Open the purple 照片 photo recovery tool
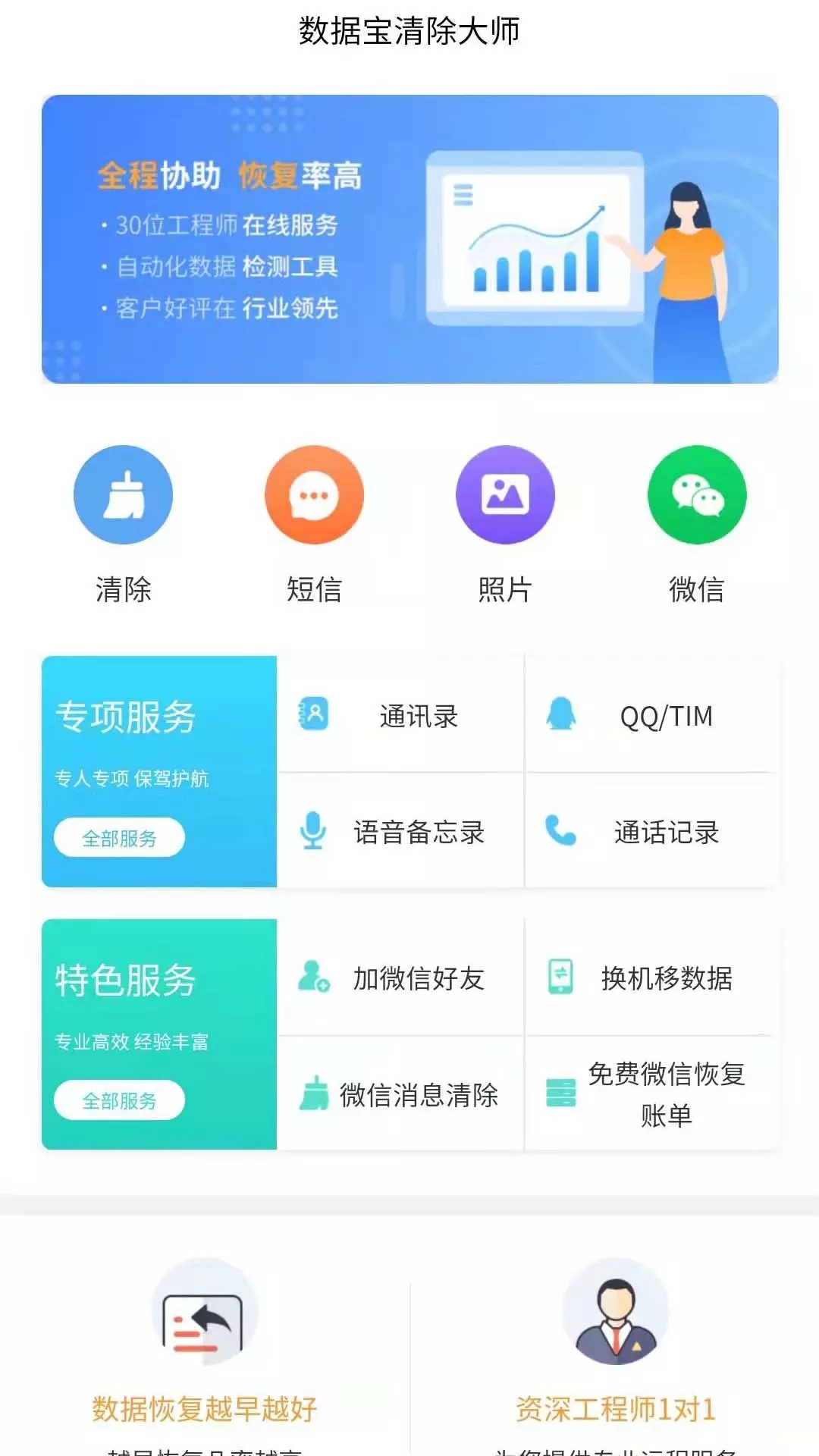 click(507, 494)
